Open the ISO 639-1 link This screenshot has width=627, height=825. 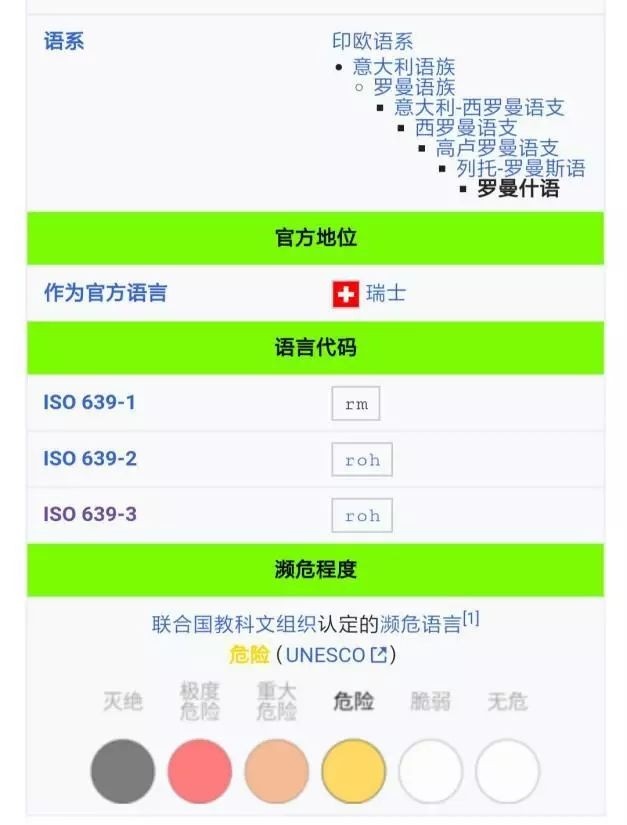point(89,403)
